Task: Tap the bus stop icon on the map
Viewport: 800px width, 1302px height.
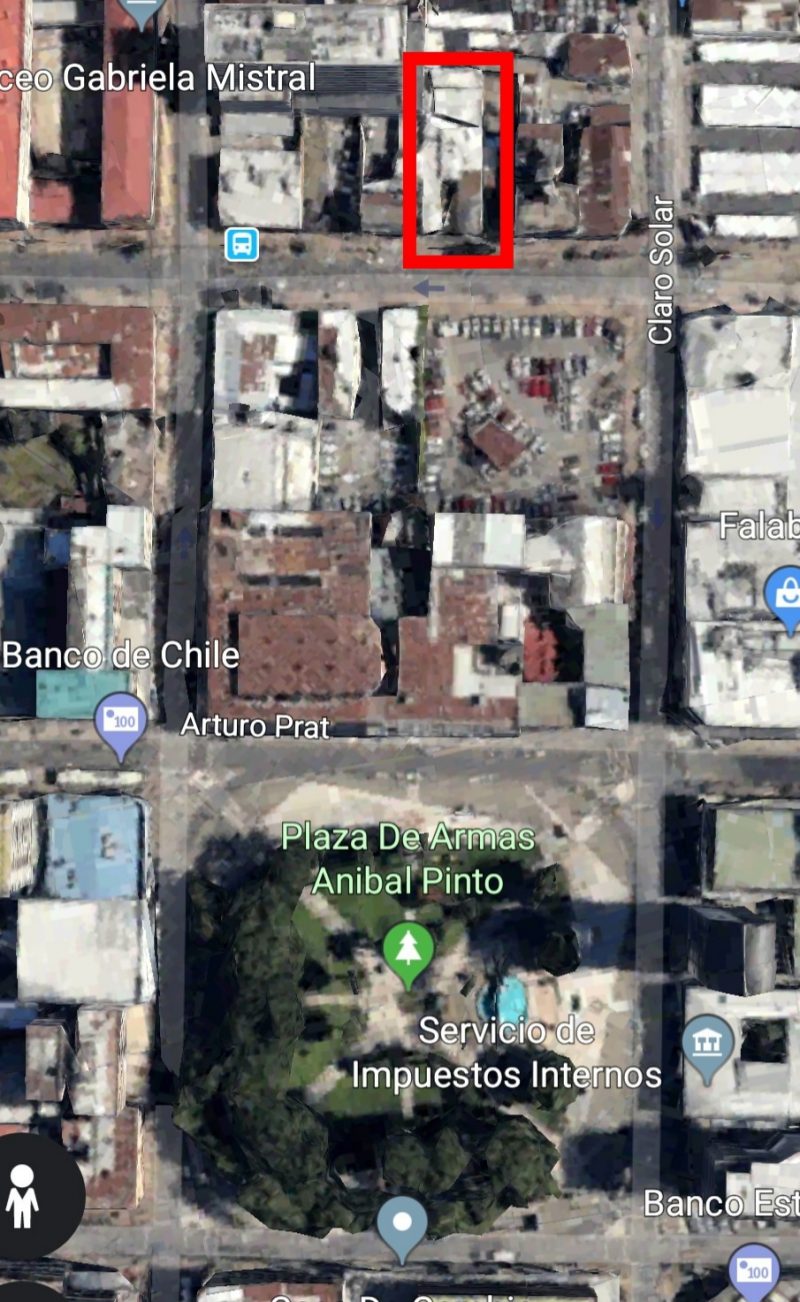Action: pyautogui.click(x=241, y=243)
